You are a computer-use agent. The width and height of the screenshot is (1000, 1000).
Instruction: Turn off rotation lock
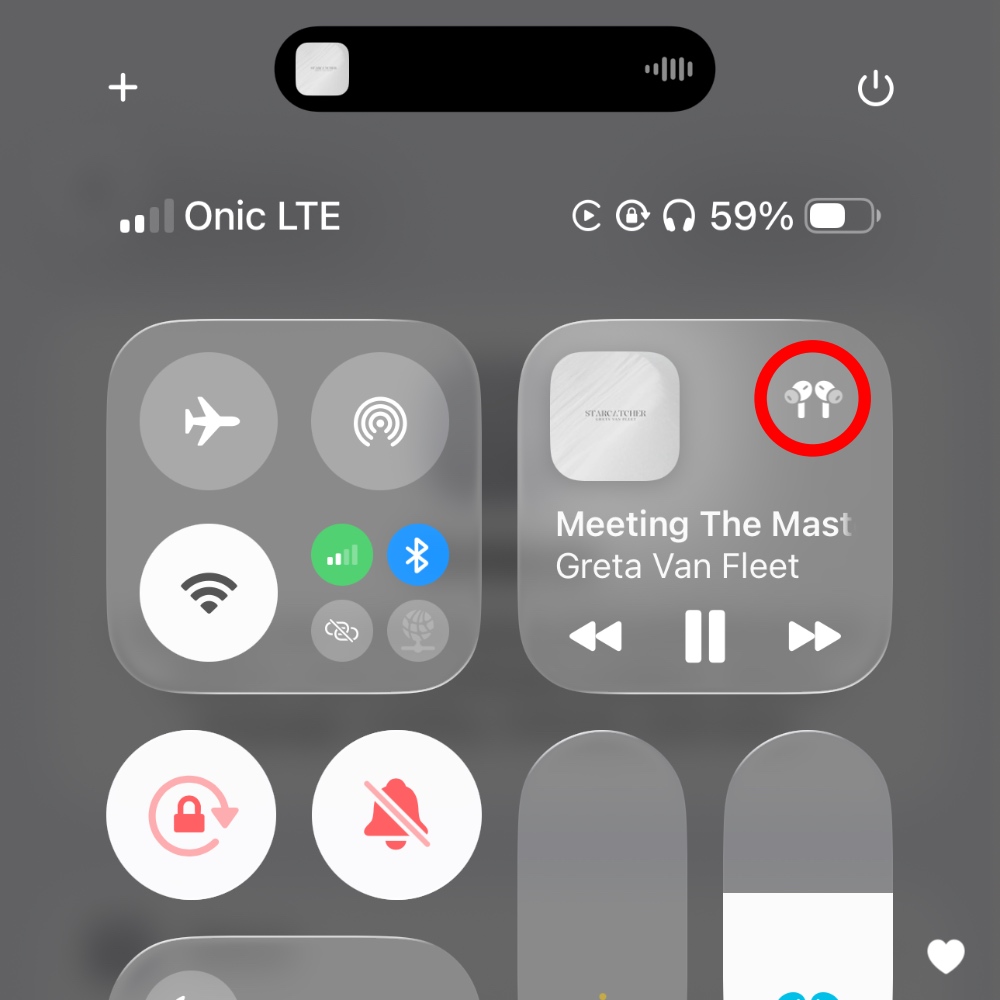click(191, 816)
